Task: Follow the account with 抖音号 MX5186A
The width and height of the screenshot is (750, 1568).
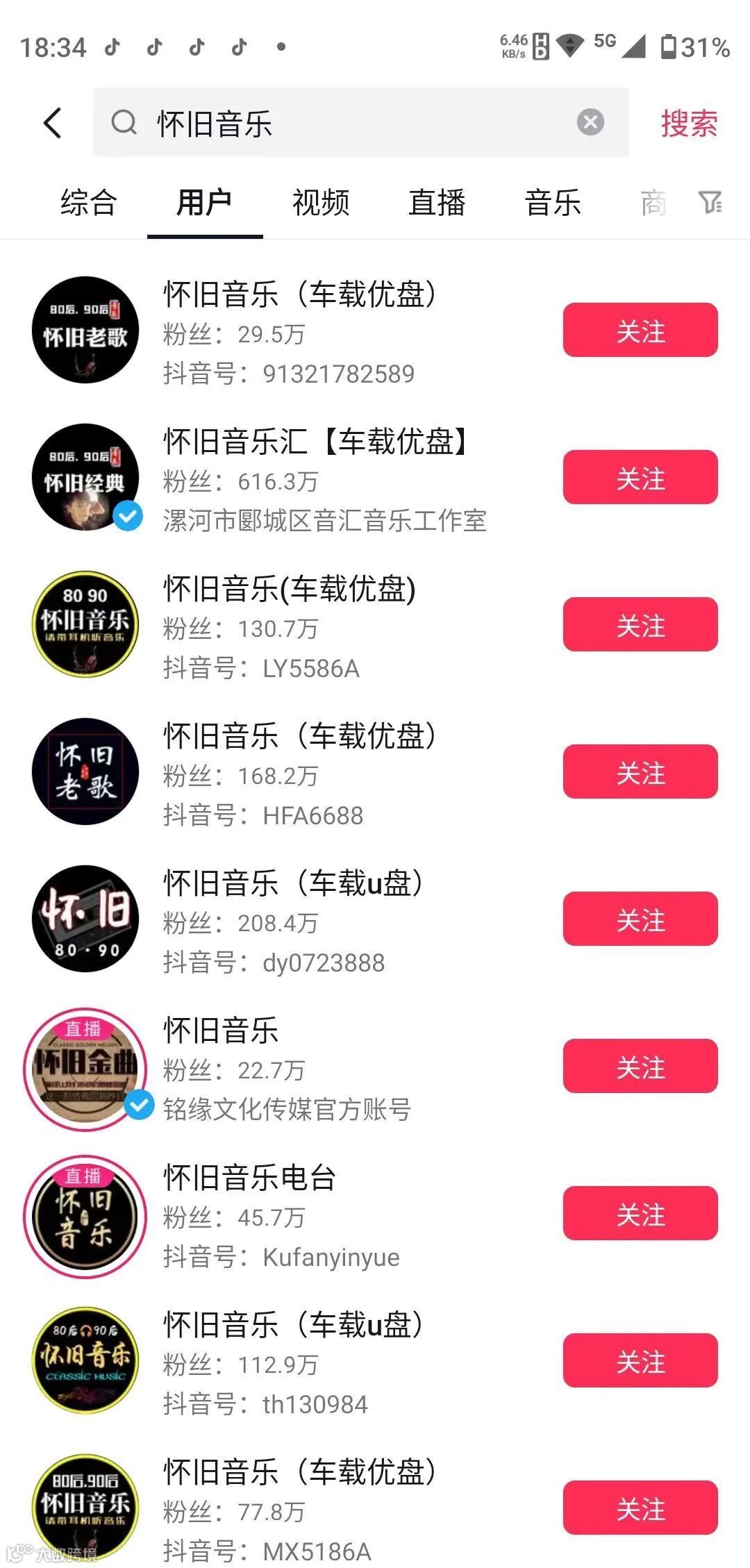Action: (x=640, y=1508)
